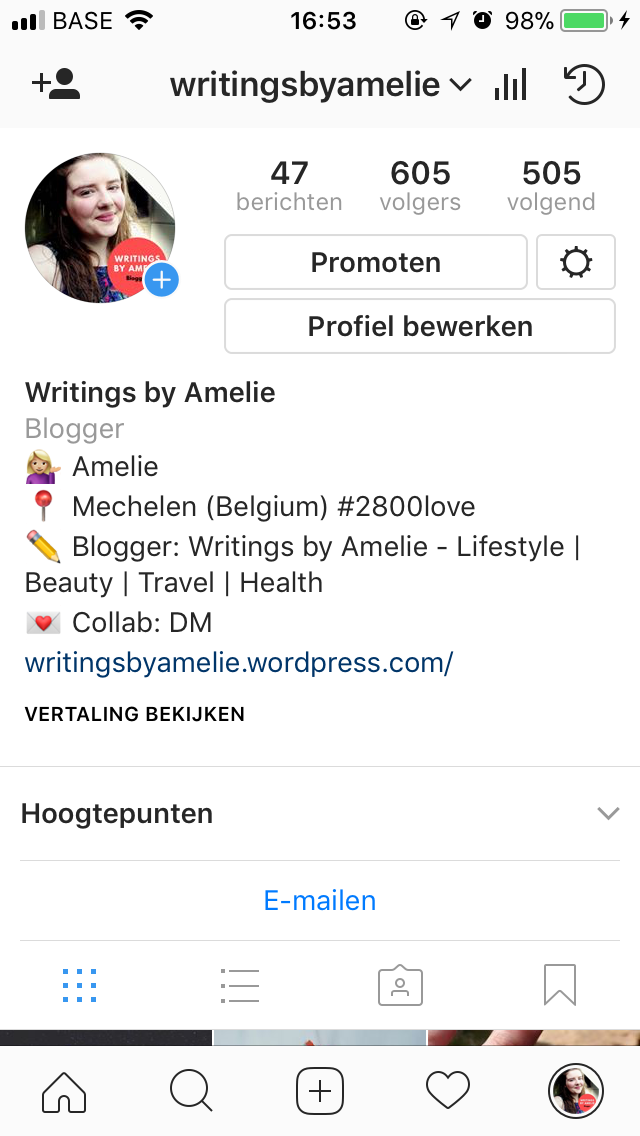Show the tagged photos tab
The image size is (640, 1136).
400,986
